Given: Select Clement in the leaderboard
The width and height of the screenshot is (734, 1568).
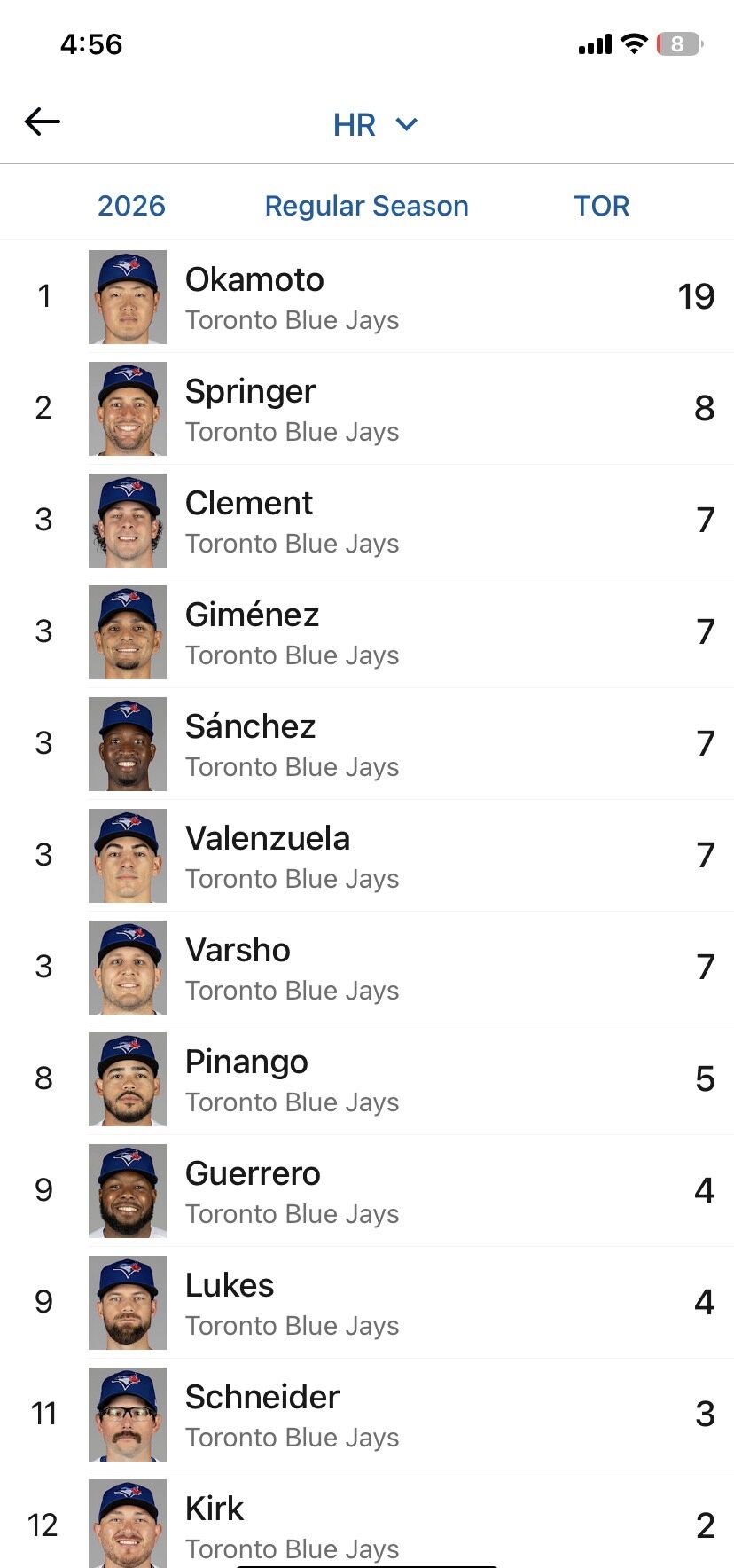Looking at the screenshot, I should [x=367, y=521].
